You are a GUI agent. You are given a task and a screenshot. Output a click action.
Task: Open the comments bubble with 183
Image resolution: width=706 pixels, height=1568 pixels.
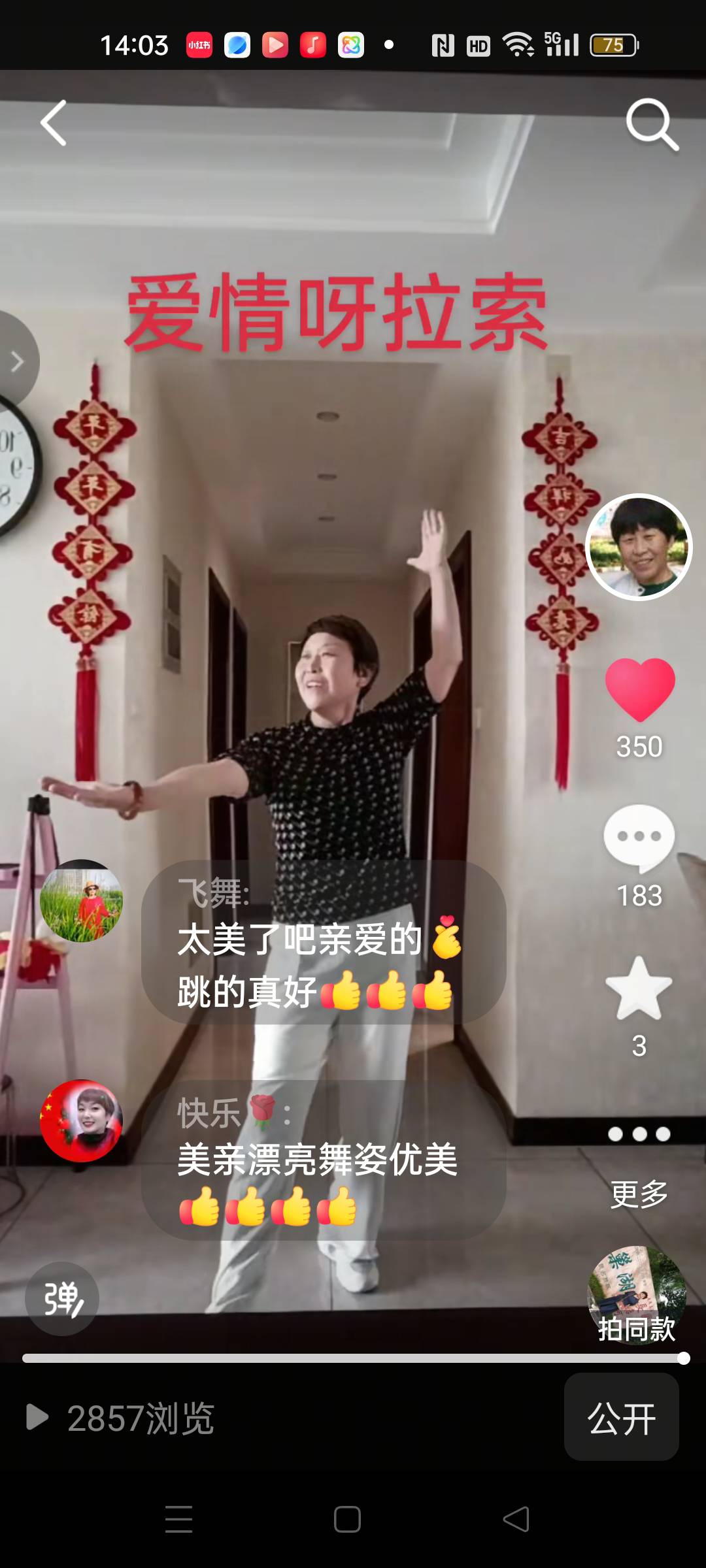(639, 838)
